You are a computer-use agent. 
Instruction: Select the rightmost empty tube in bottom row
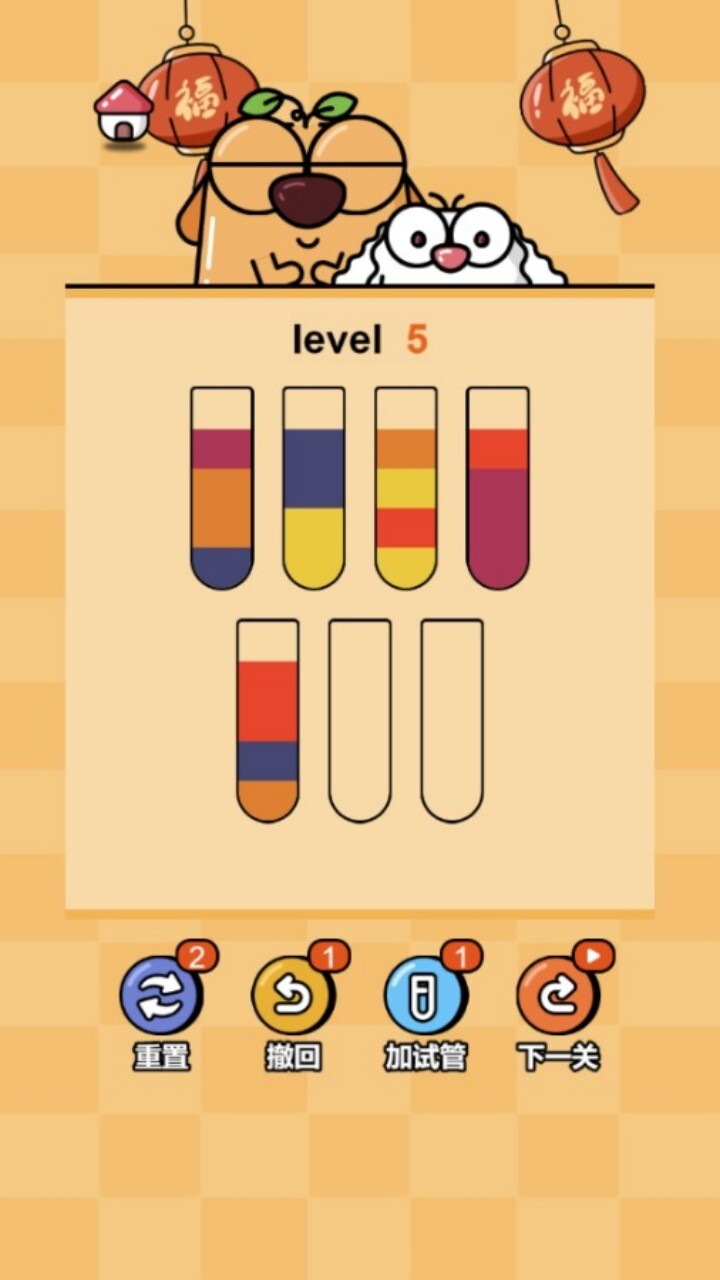pyautogui.click(x=452, y=721)
